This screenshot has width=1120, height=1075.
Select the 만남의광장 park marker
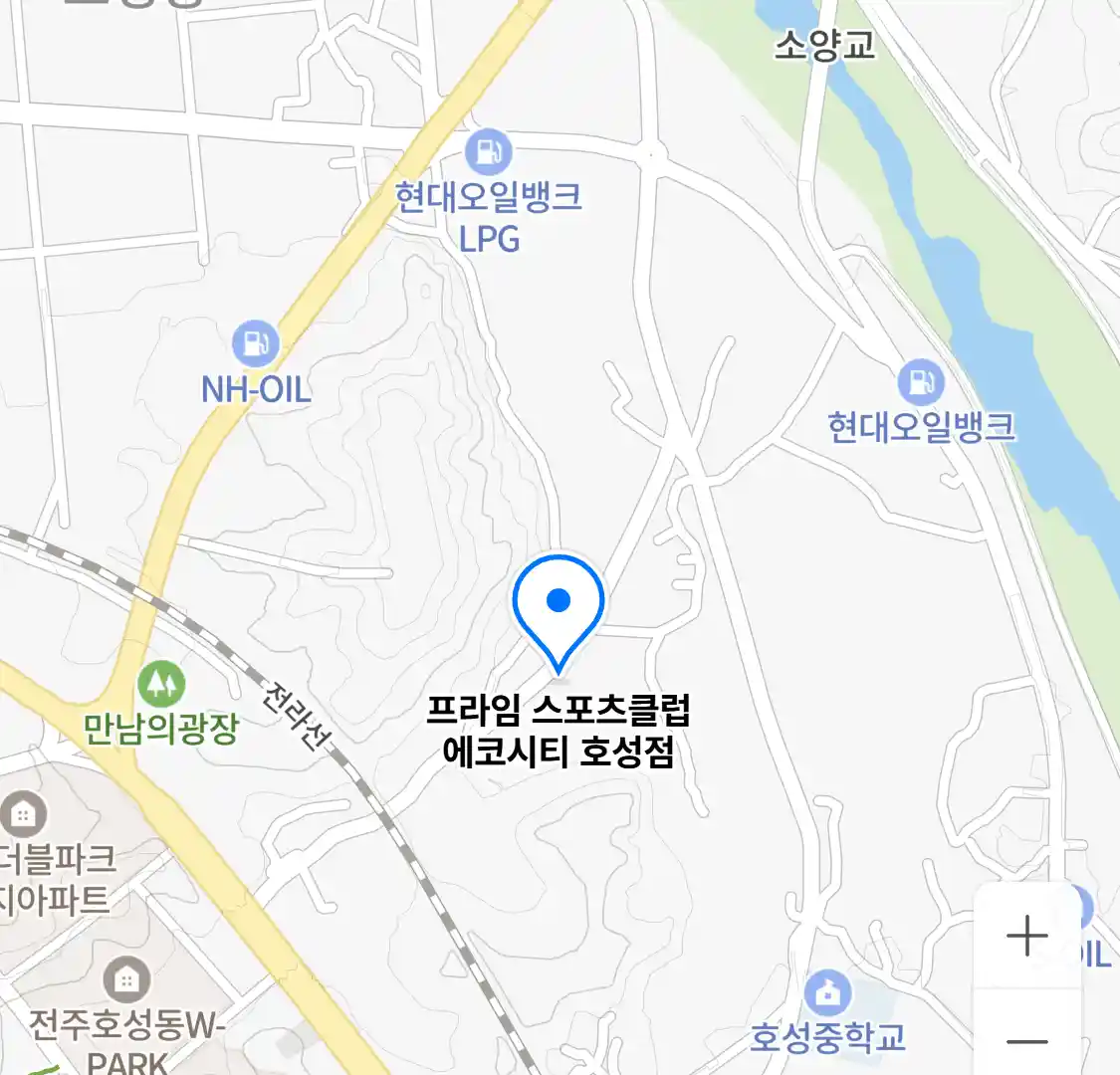click(160, 684)
